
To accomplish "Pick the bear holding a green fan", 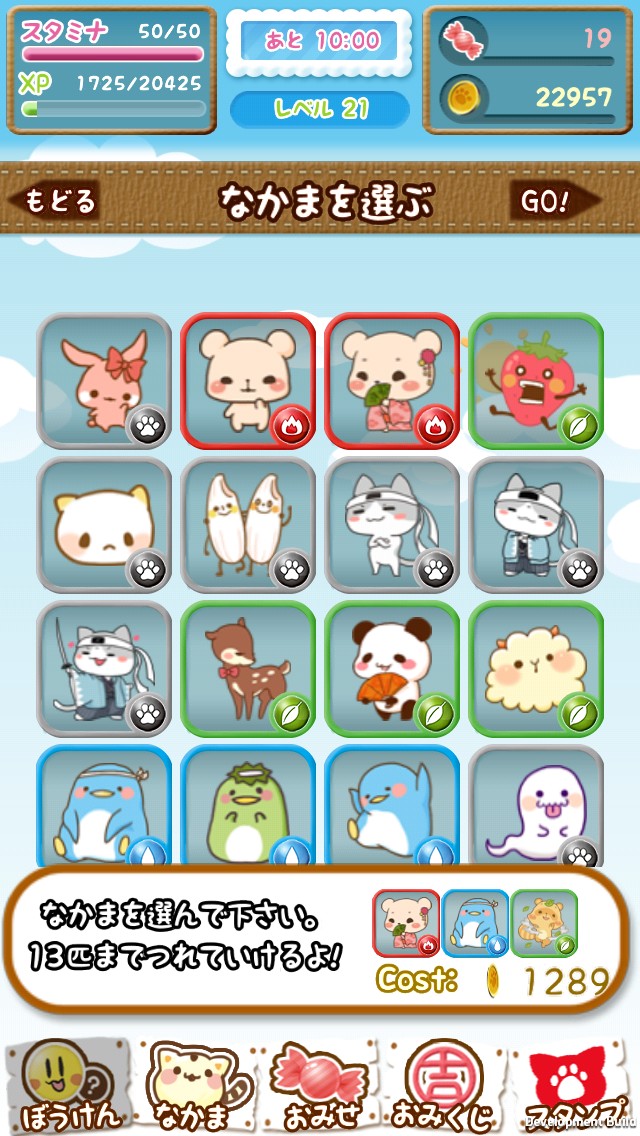I will point(392,381).
